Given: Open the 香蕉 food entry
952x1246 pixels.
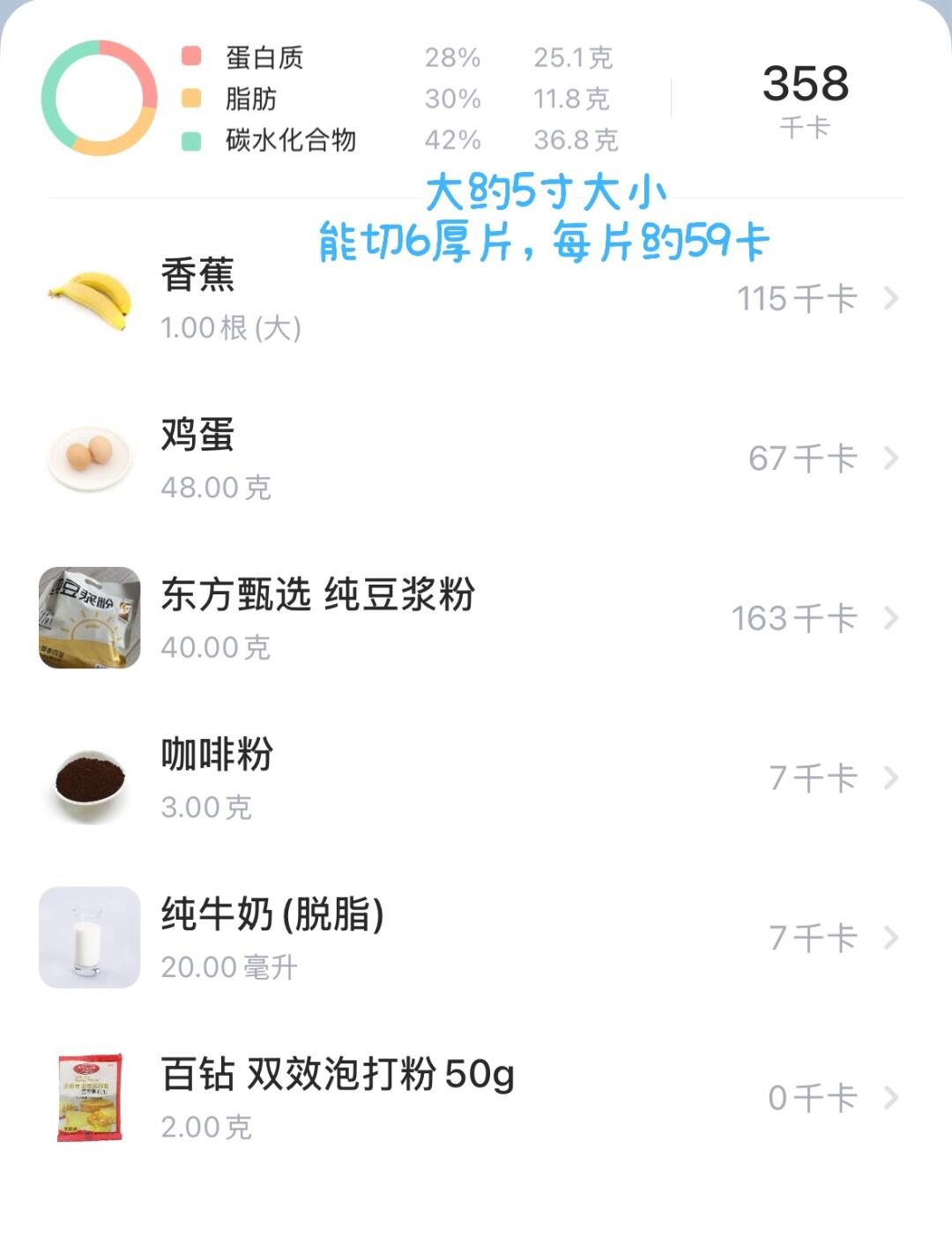Looking at the screenshot, I should click(476, 299).
